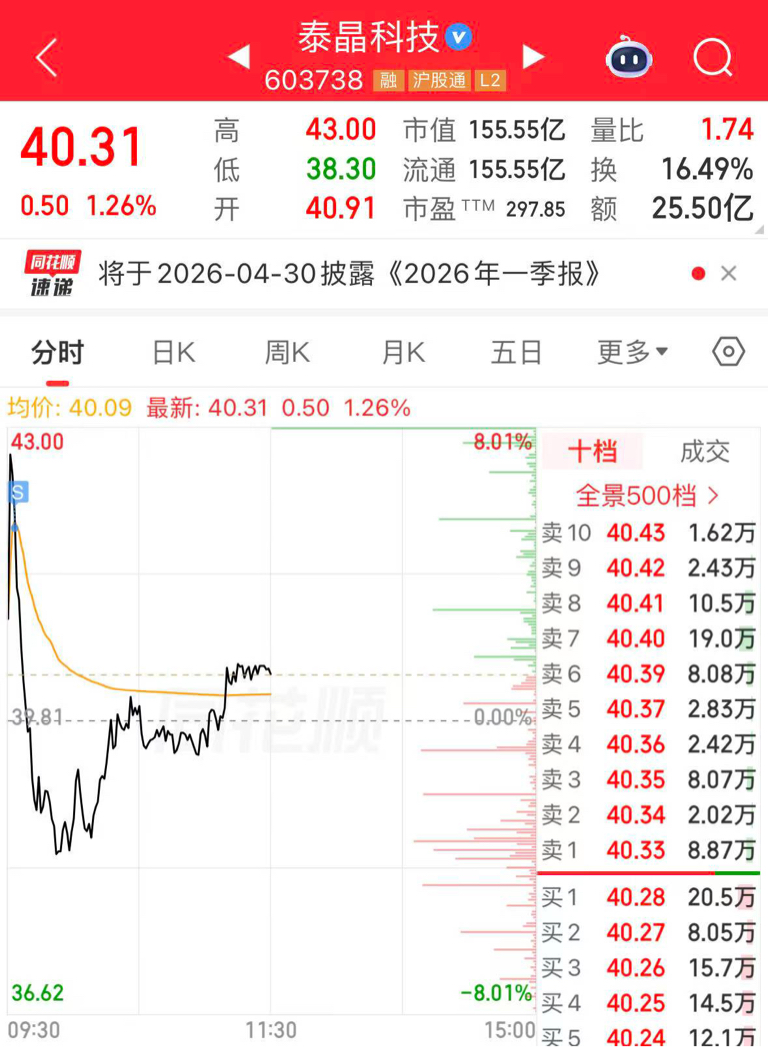The width and height of the screenshot is (769, 1047).
Task: Open the 全景500档 full depth view
Action: pos(648,495)
